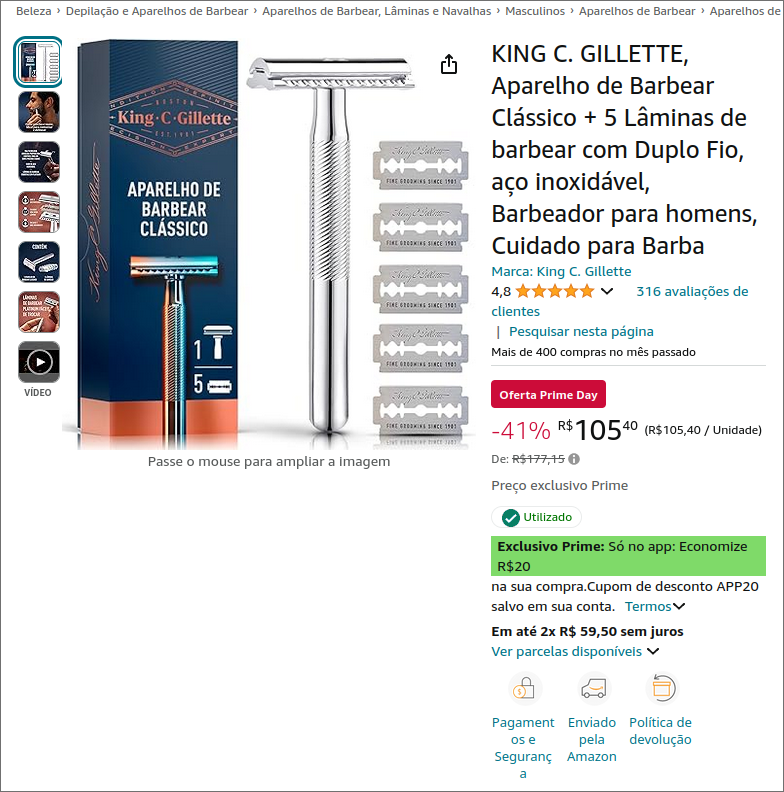Share this product
The width and height of the screenshot is (784, 792).
coord(448,64)
